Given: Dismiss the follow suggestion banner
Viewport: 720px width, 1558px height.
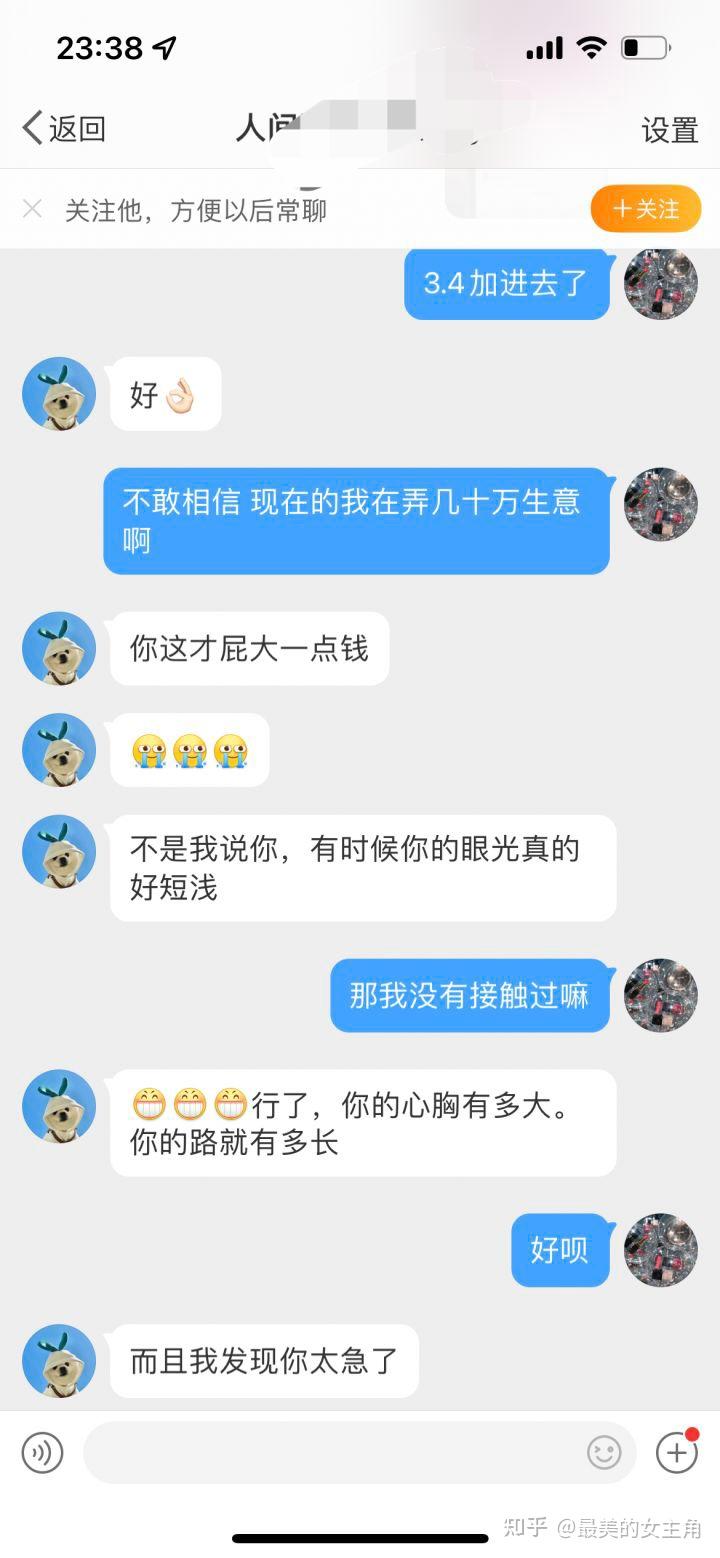Looking at the screenshot, I should click(32, 209).
